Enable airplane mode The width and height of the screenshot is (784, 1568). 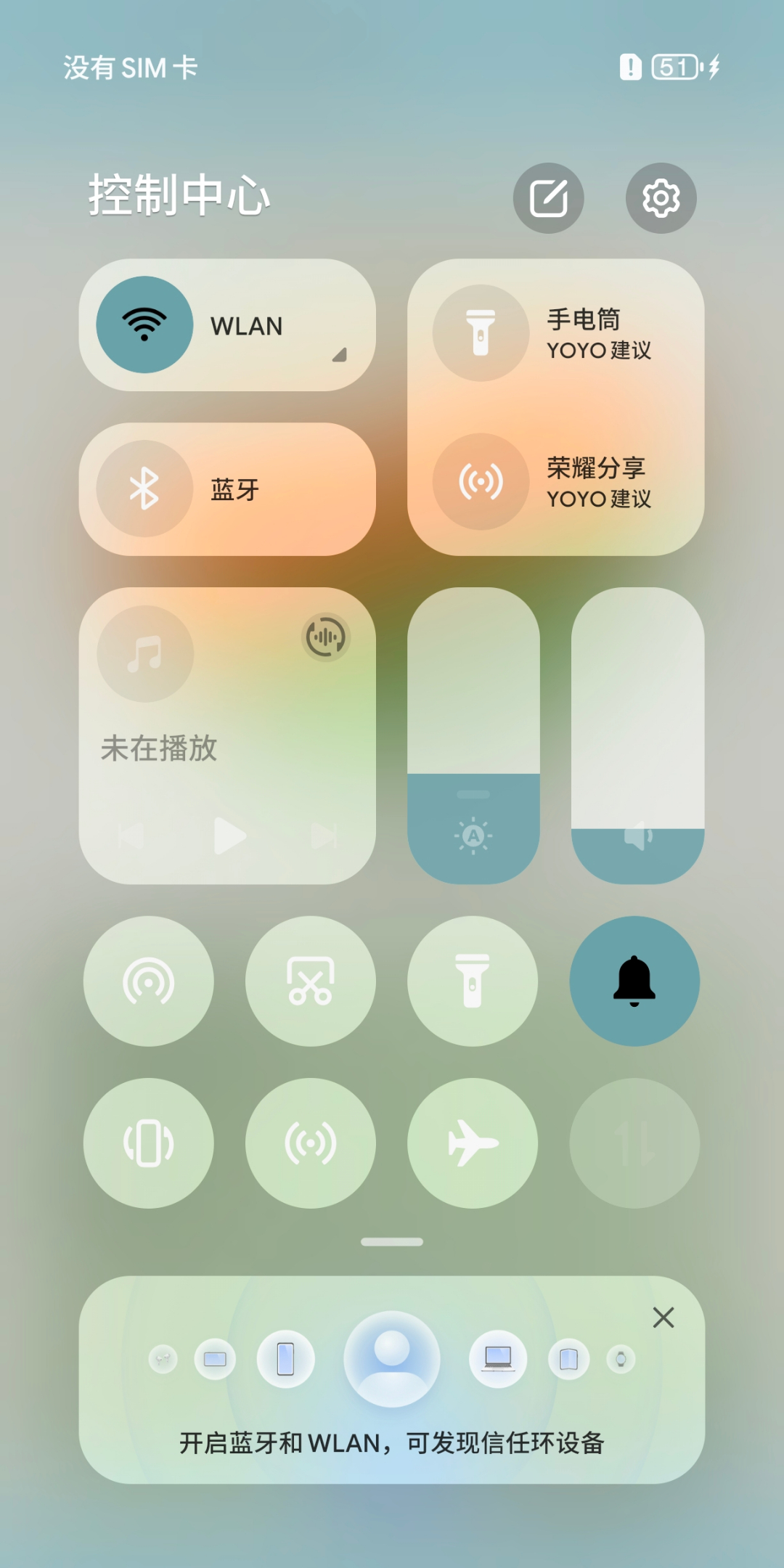[473, 1143]
